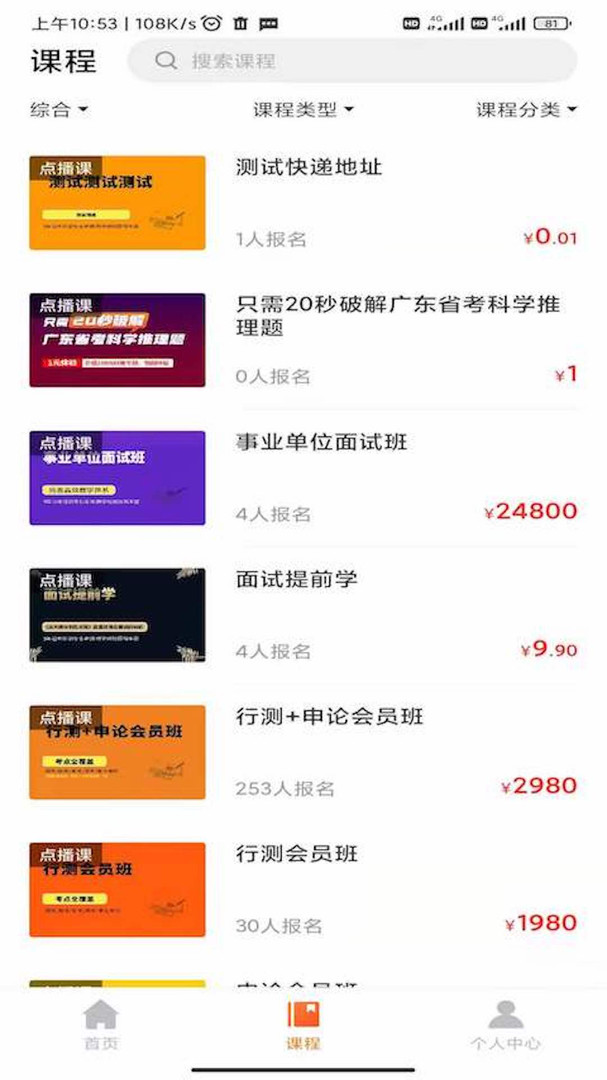The width and height of the screenshot is (607, 1080).
Task: View the 事业单位面试班 course
Action: coord(303,478)
